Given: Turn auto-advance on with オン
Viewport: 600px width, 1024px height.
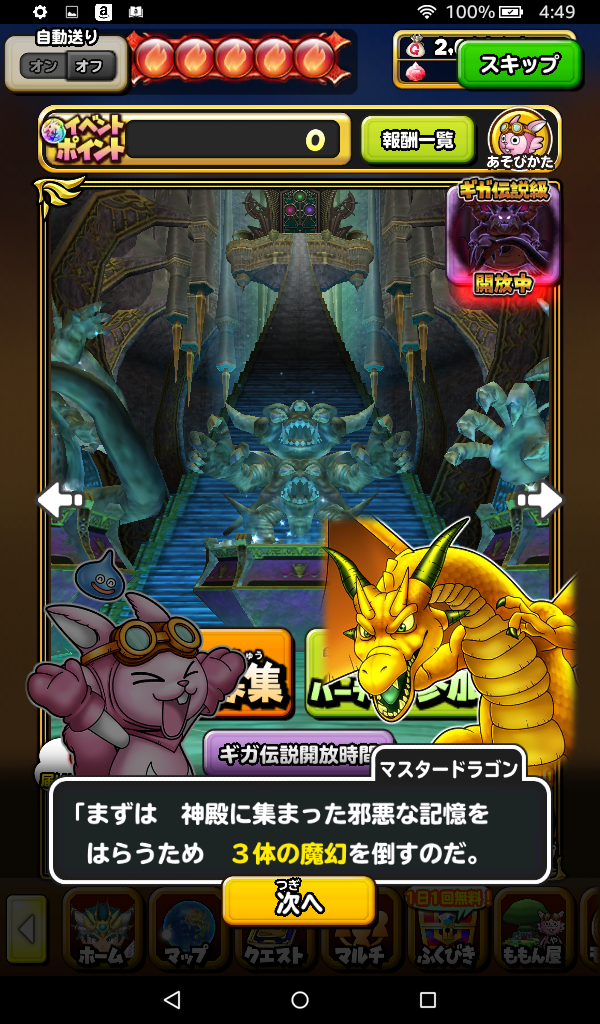Looking at the screenshot, I should (43, 67).
